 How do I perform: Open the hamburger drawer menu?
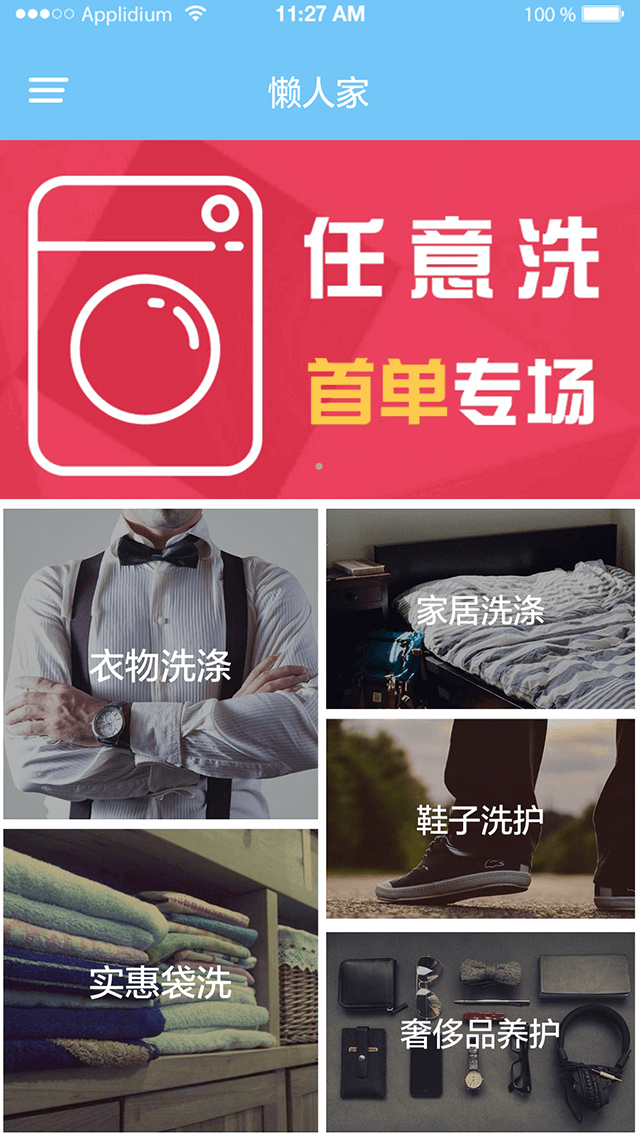pyautogui.click(x=48, y=91)
